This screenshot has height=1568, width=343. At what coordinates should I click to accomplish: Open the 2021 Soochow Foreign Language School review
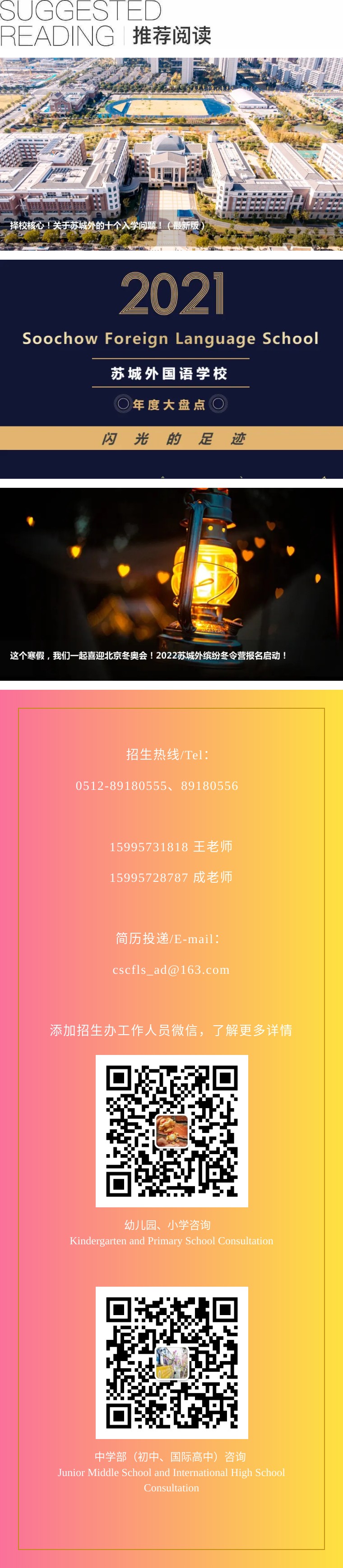pyautogui.click(x=171, y=368)
